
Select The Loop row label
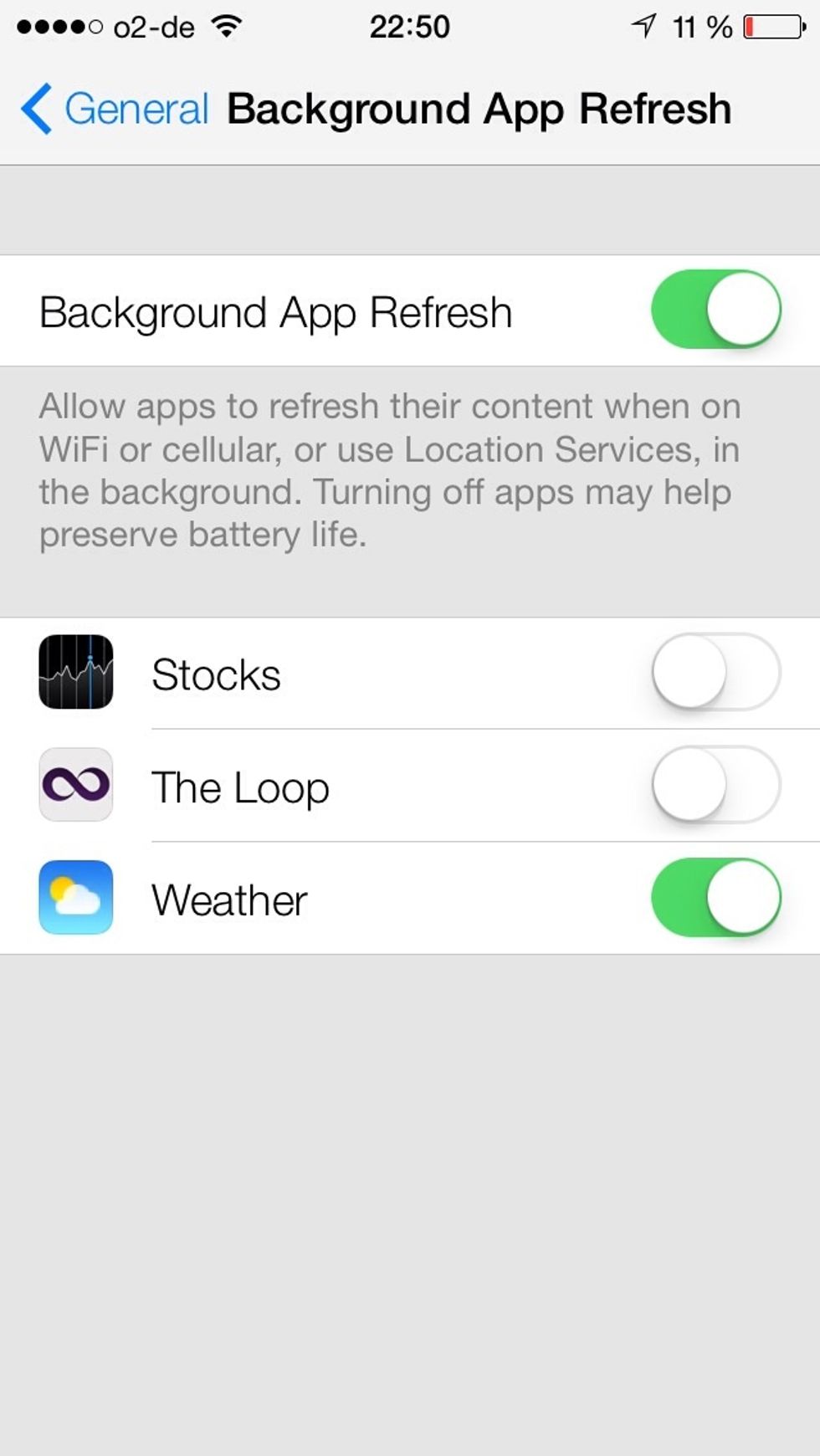coord(239,786)
